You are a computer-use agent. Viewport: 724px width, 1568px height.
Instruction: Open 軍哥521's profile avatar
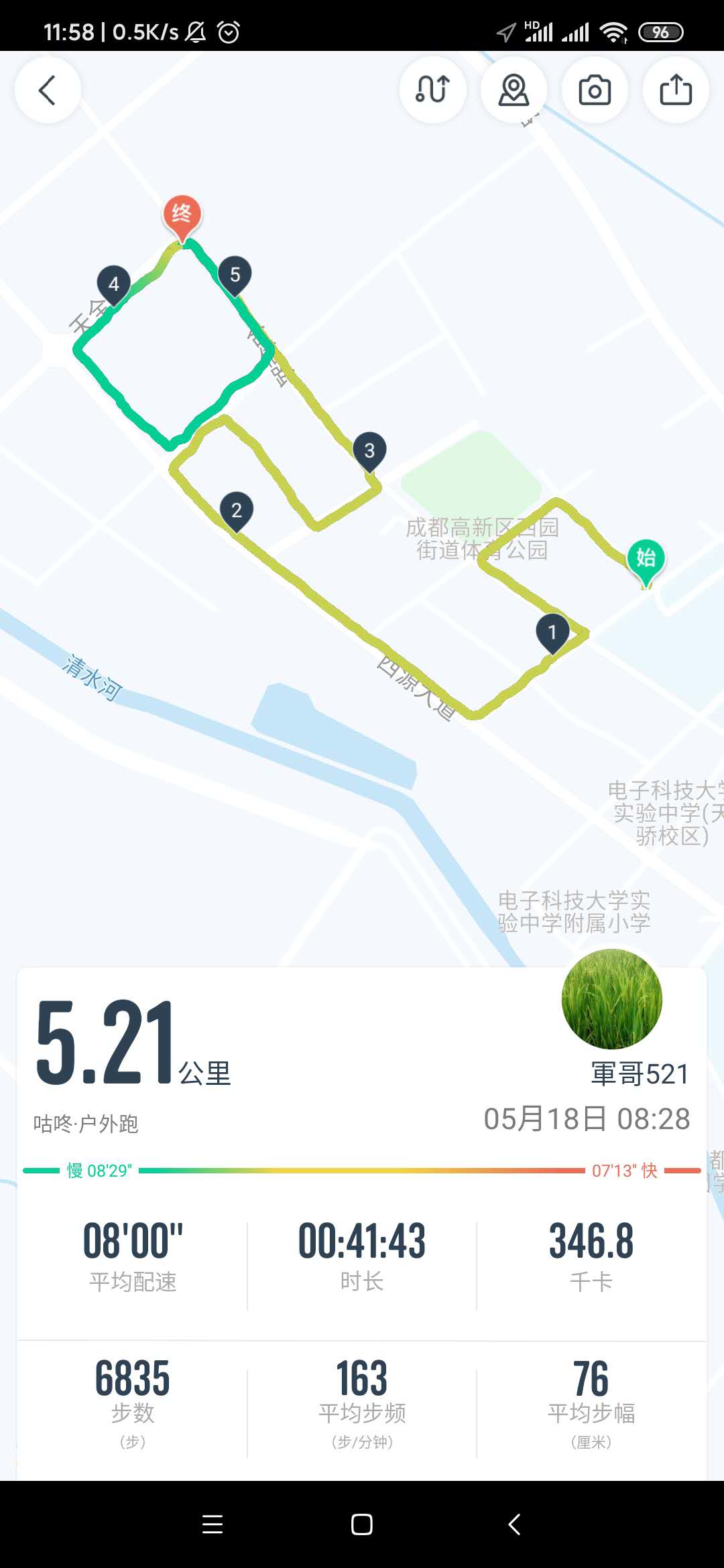click(x=612, y=998)
